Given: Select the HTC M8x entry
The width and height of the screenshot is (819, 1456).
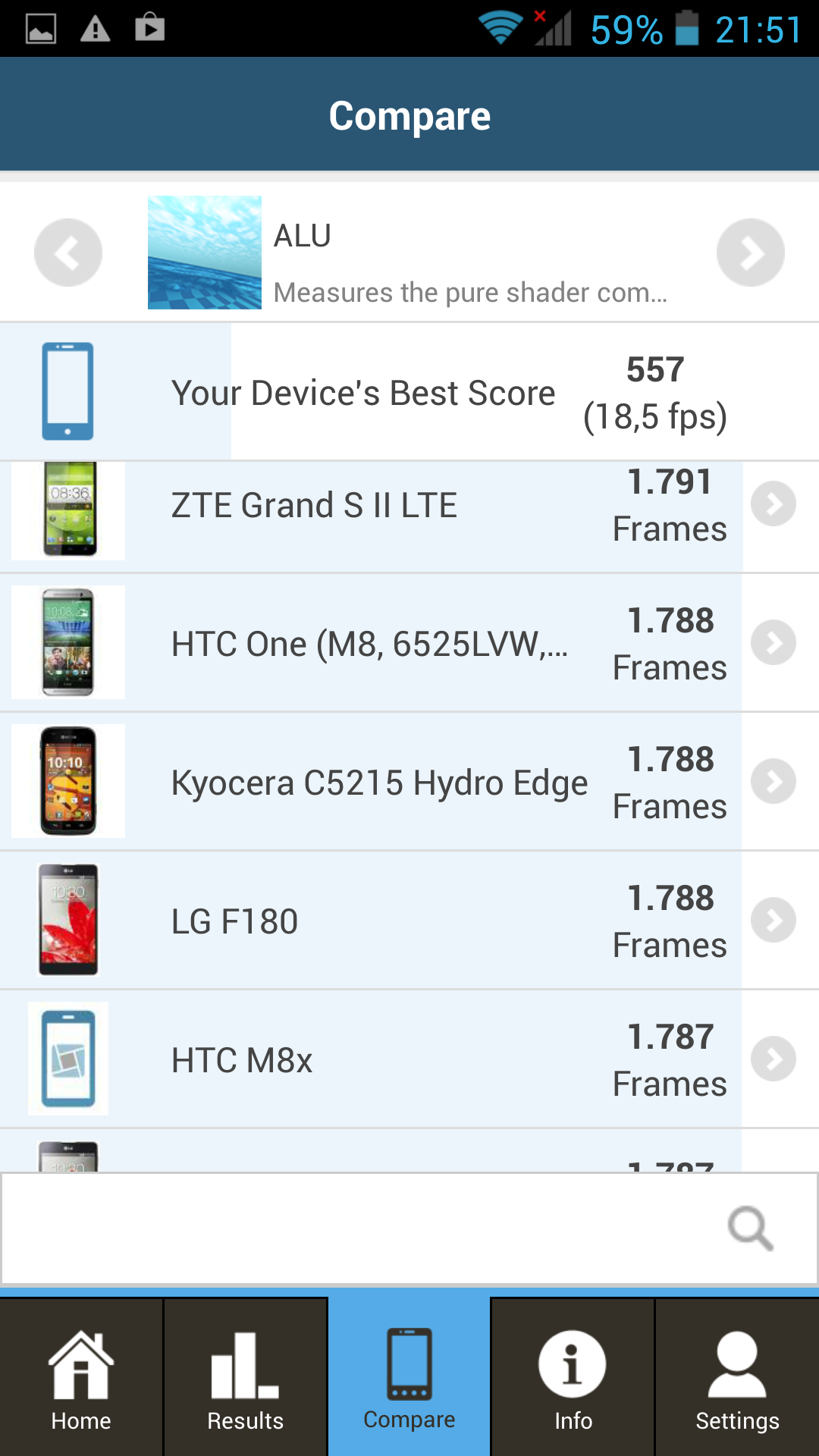Looking at the screenshot, I should [409, 1059].
